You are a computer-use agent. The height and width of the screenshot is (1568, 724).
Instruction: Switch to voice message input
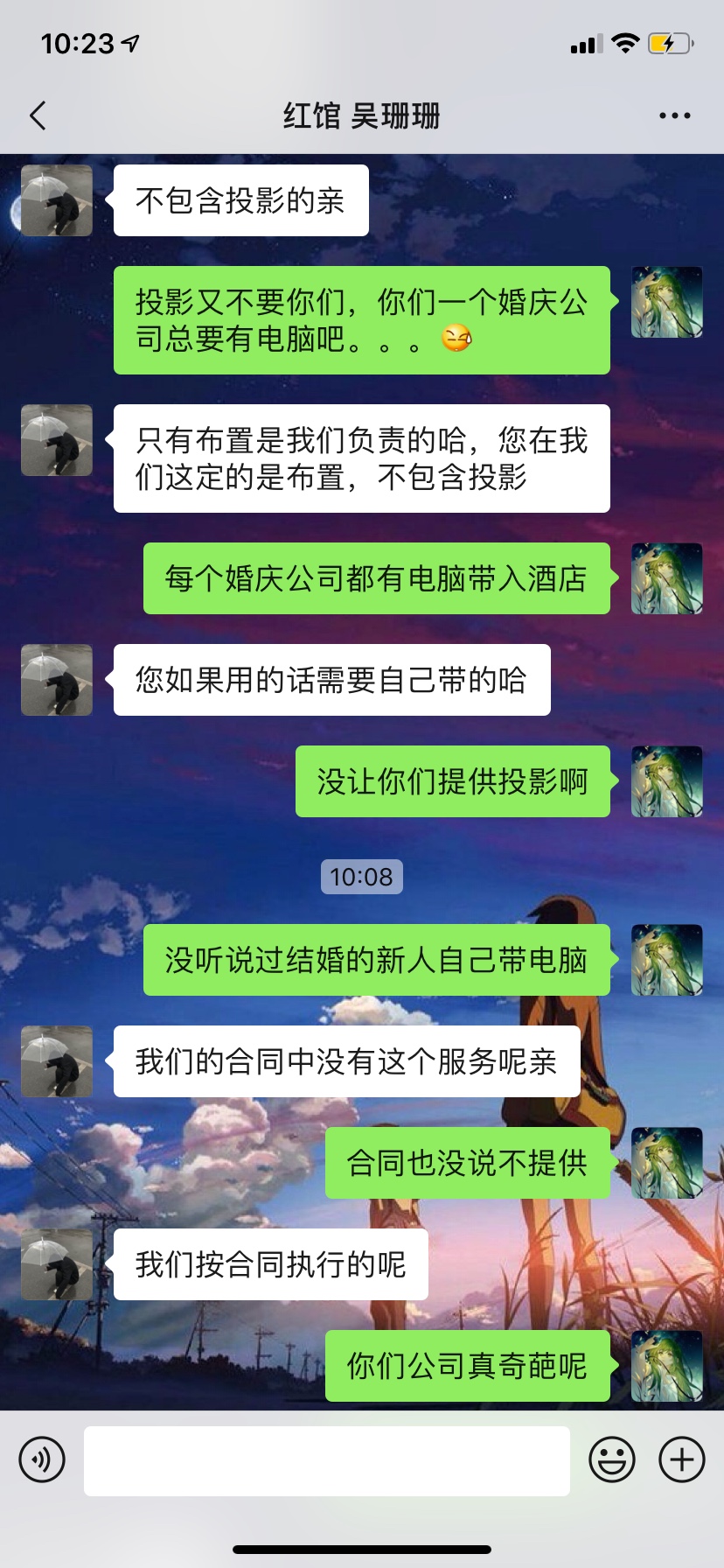tap(42, 1459)
